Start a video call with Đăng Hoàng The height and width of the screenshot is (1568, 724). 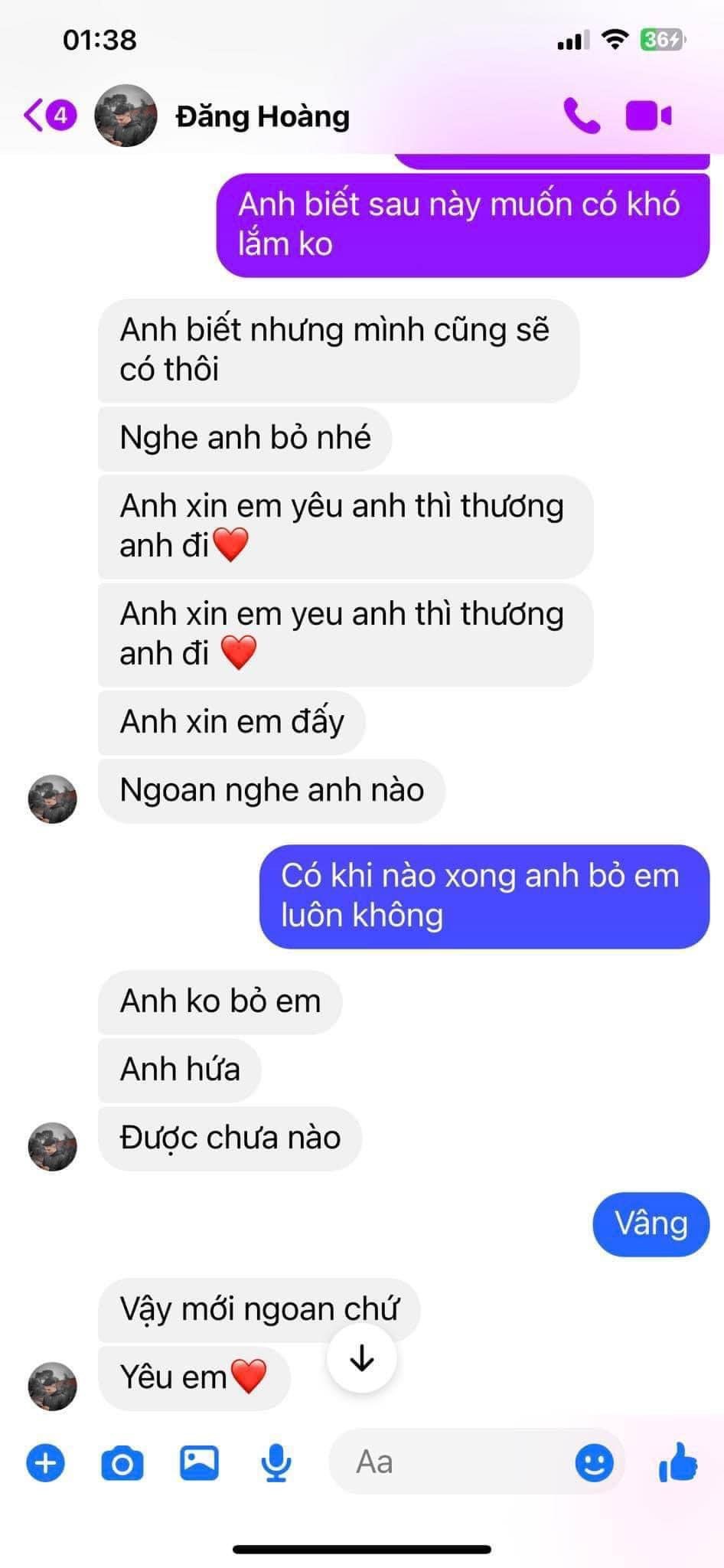tap(648, 116)
